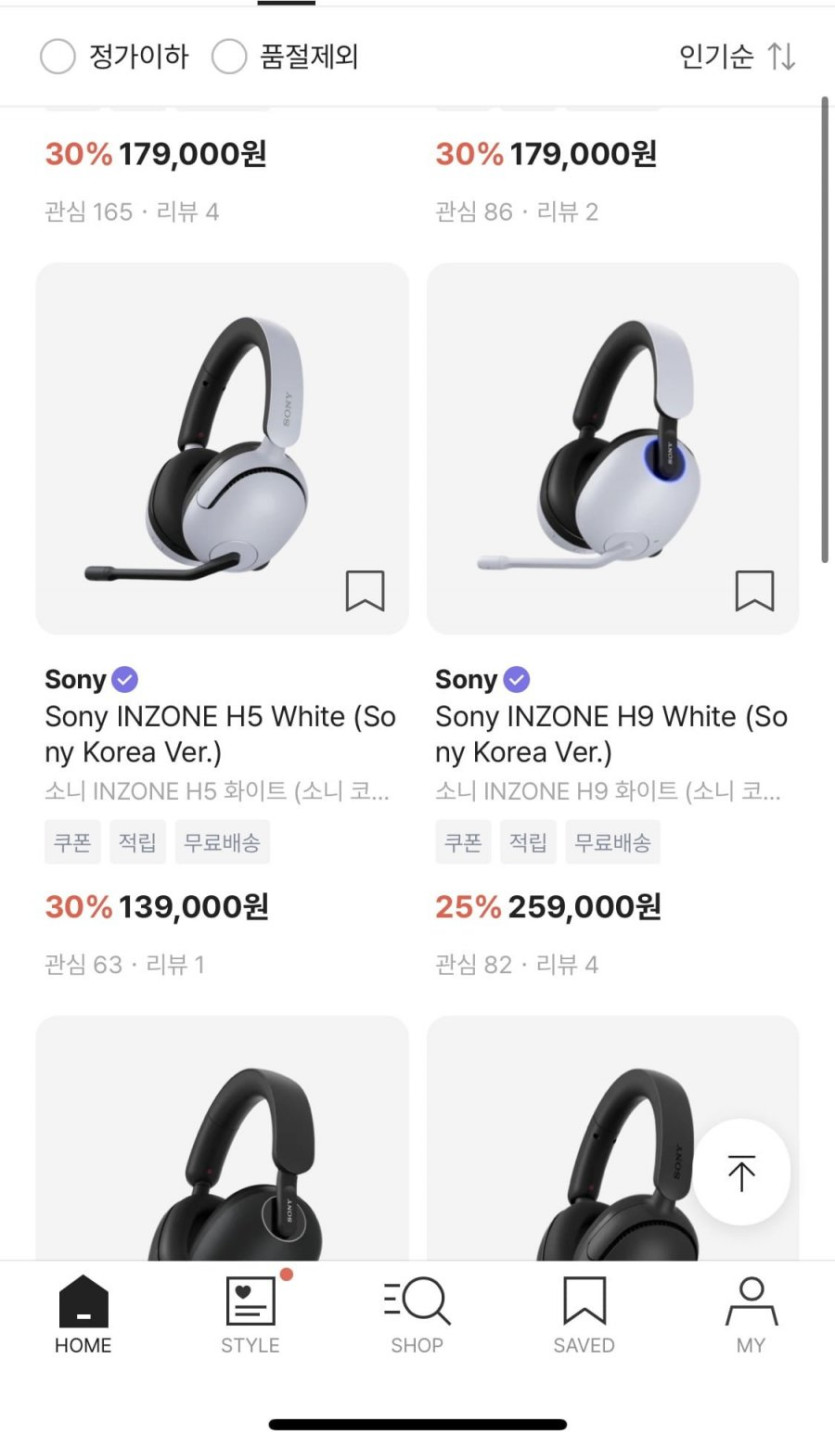Open the SAVED tab
Image resolution: width=835 pixels, height=1448 pixels.
tap(584, 1315)
